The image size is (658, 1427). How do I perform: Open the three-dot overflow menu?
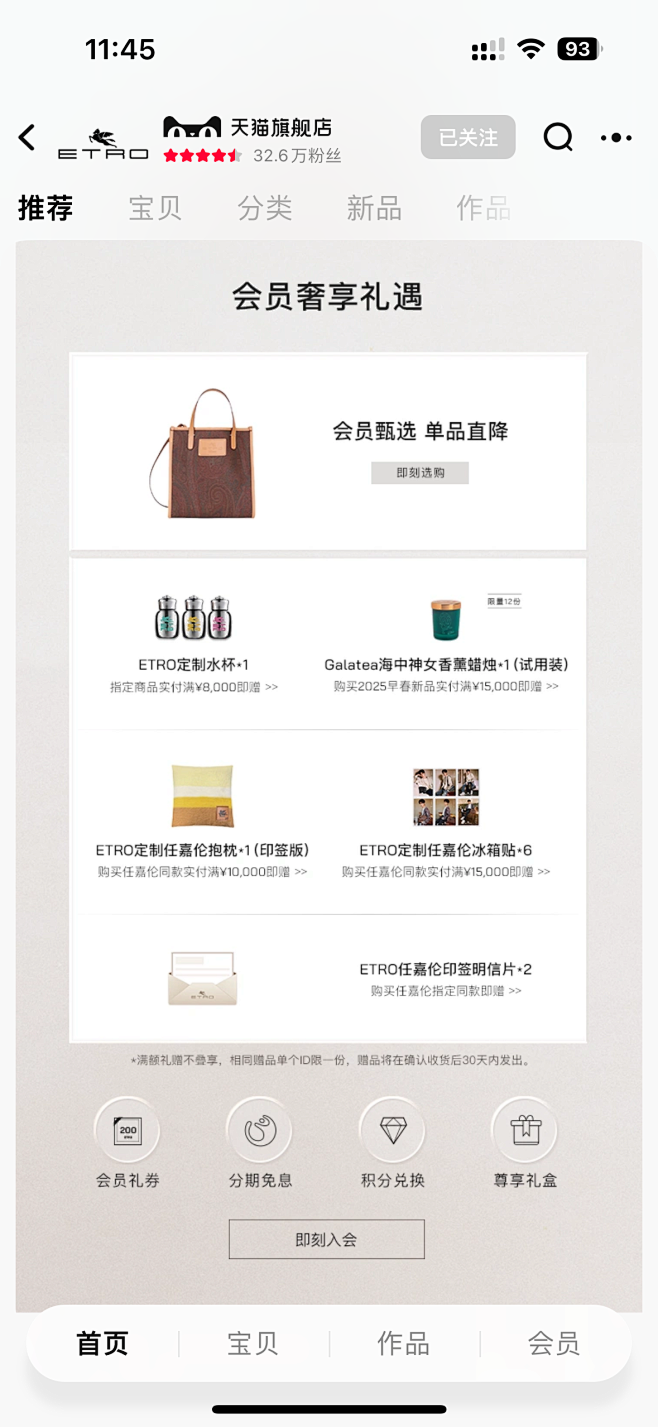coord(616,138)
